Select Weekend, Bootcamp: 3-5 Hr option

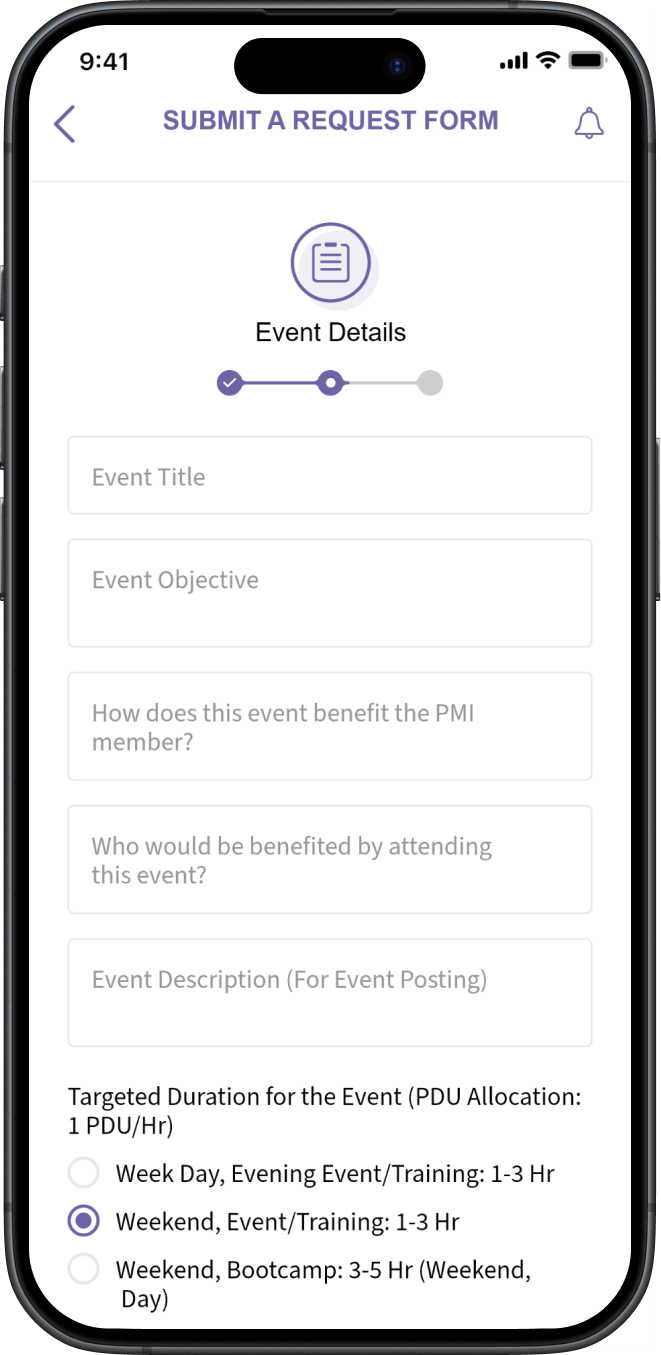pyautogui.click(x=84, y=1270)
